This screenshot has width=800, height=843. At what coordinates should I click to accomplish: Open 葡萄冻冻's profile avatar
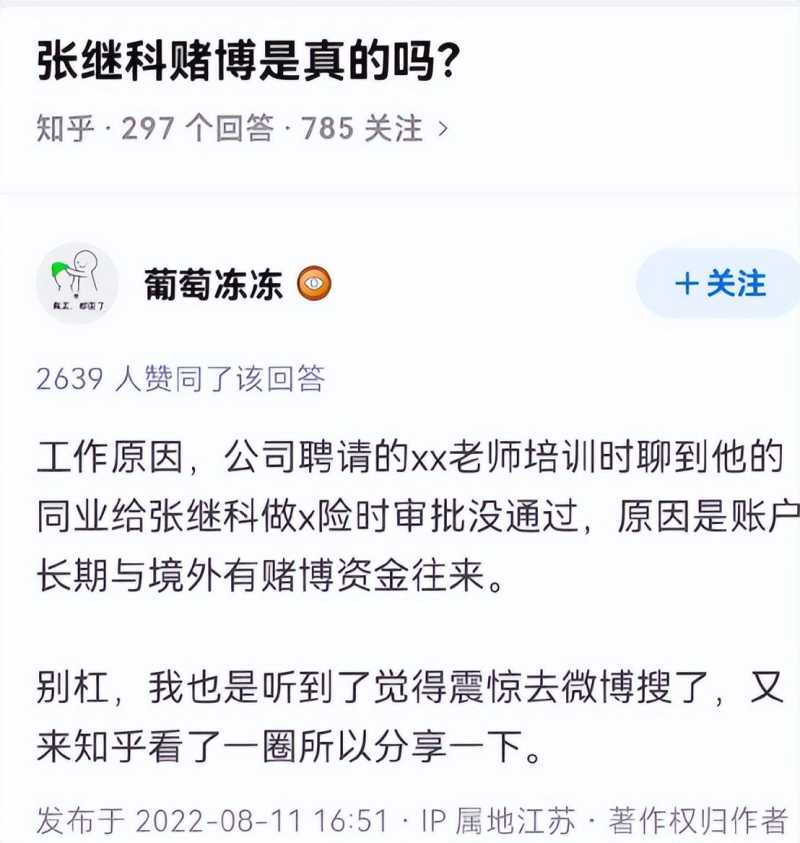76,283
